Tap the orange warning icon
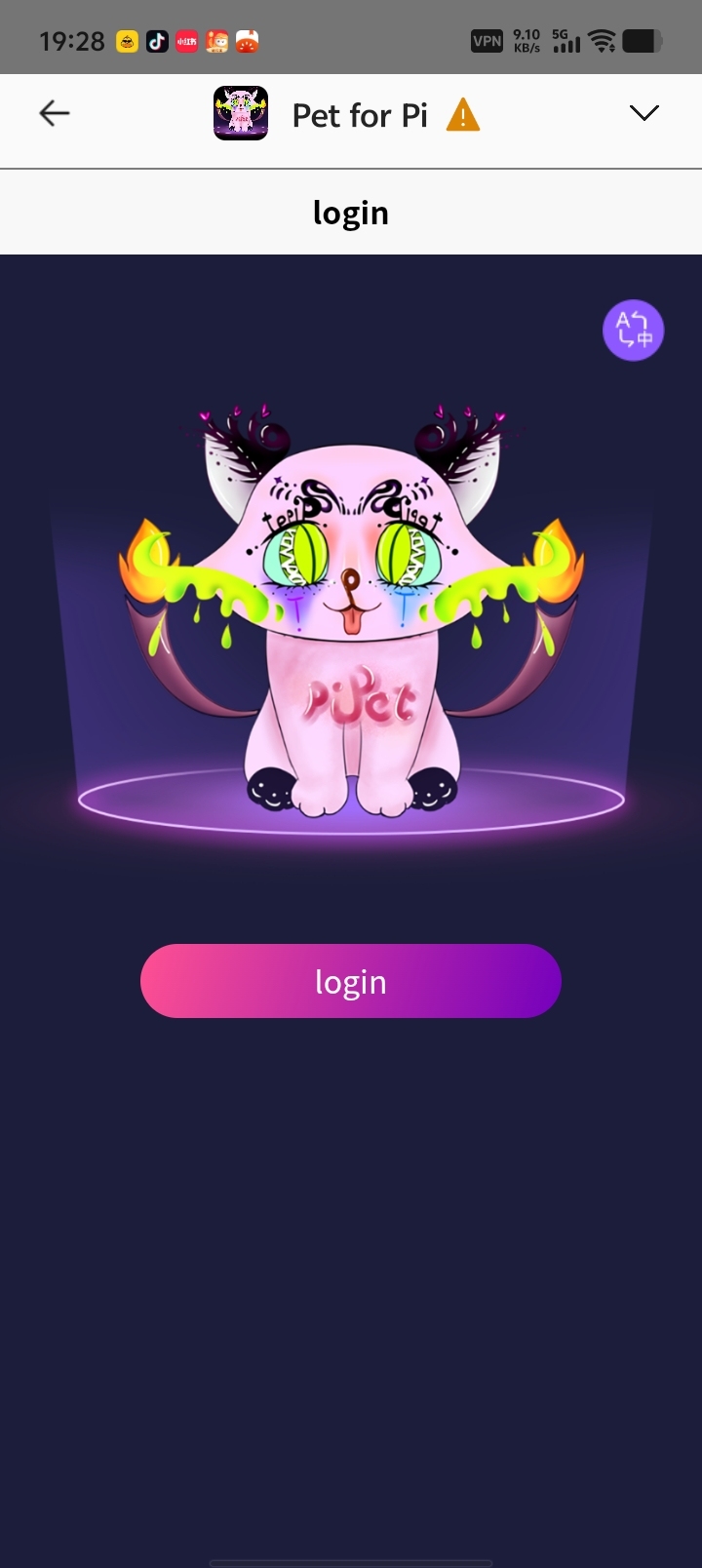 (x=463, y=116)
